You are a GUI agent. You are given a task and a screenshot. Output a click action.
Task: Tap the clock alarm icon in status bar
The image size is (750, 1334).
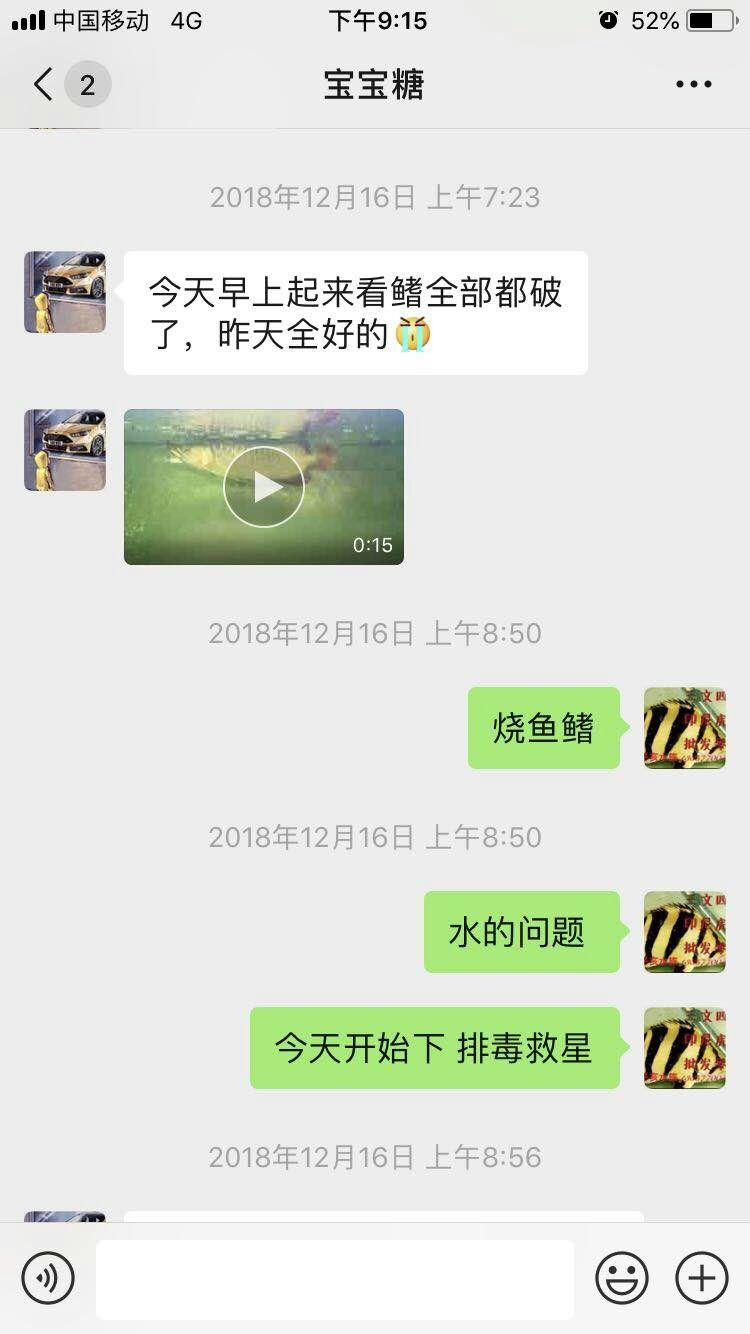coord(608,20)
